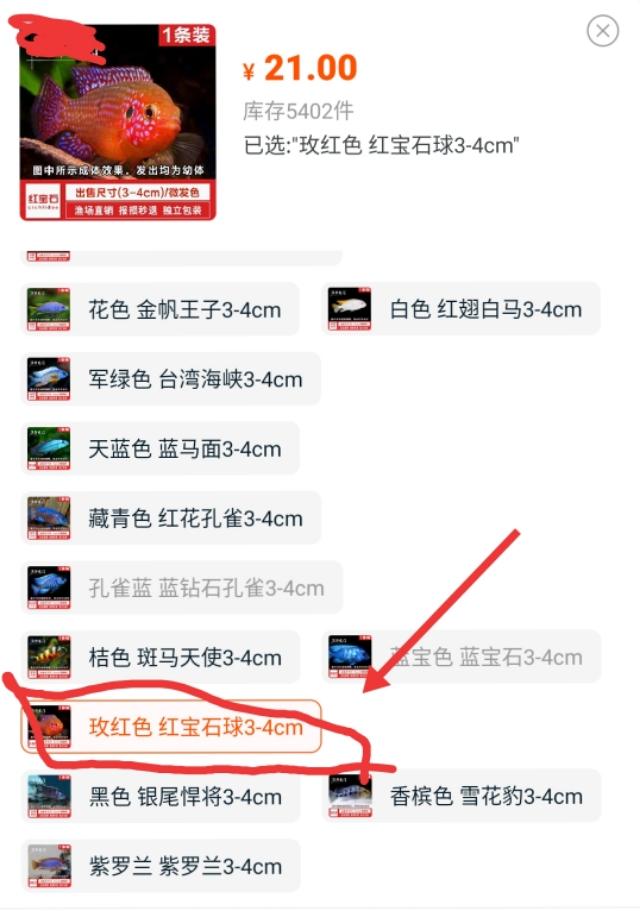Select 藏青色 红花孔雀3-4cm option

[170, 518]
